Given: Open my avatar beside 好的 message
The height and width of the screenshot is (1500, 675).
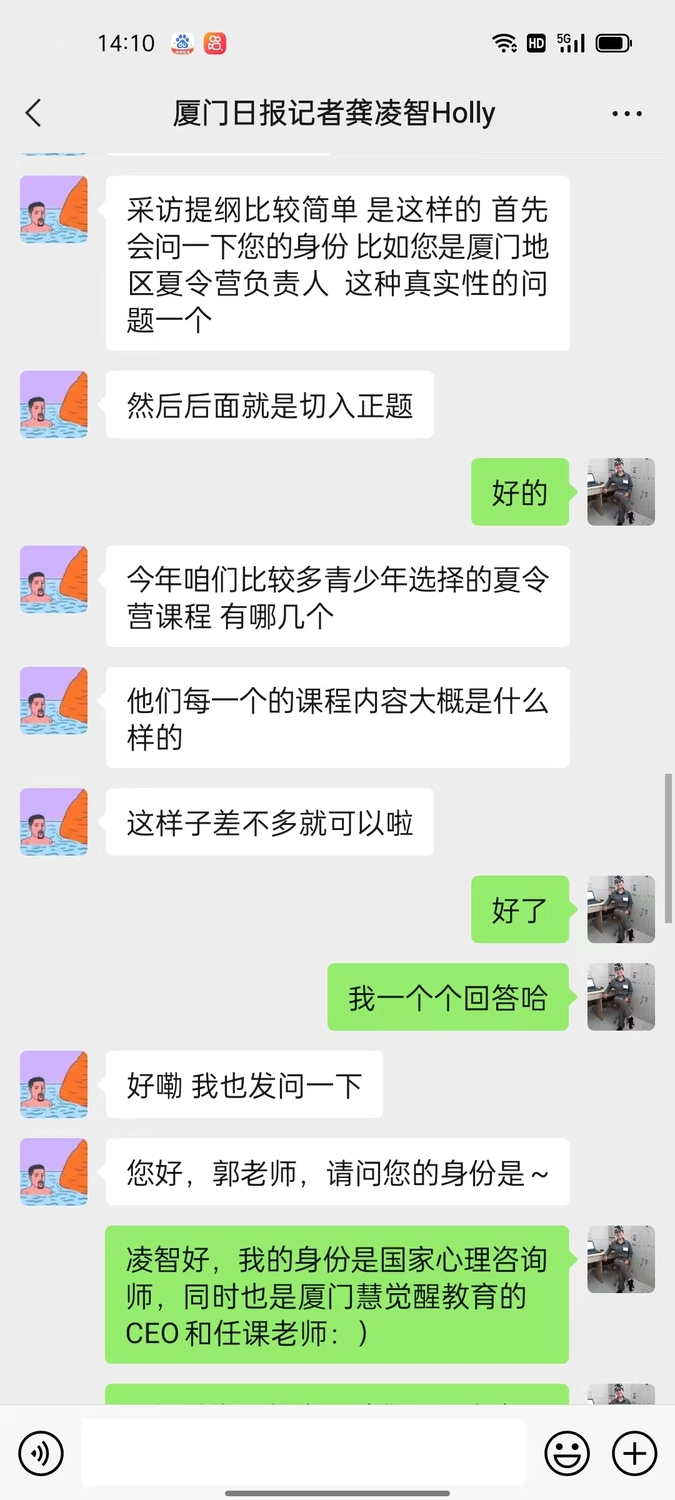Looking at the screenshot, I should [x=621, y=492].
